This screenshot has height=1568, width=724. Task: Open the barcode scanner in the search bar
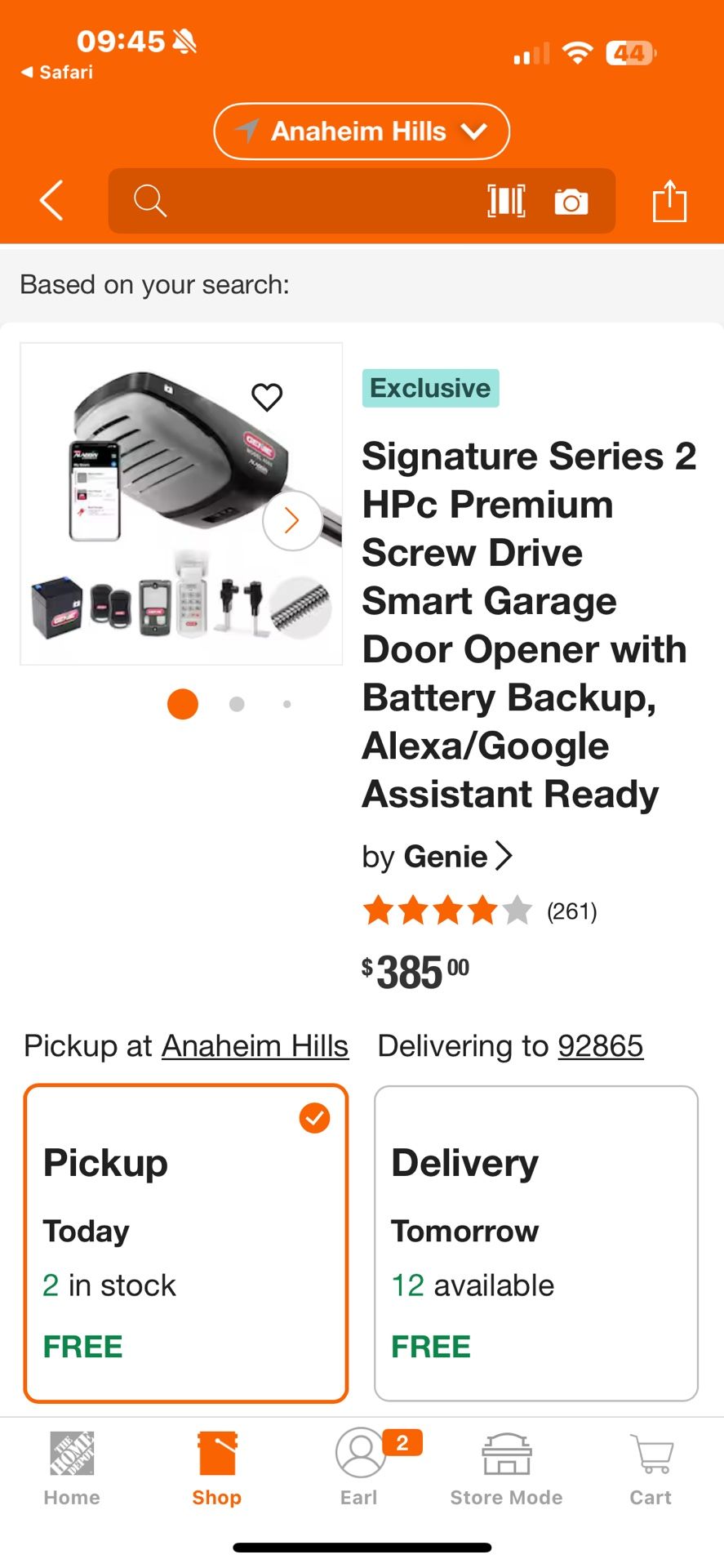click(x=505, y=200)
